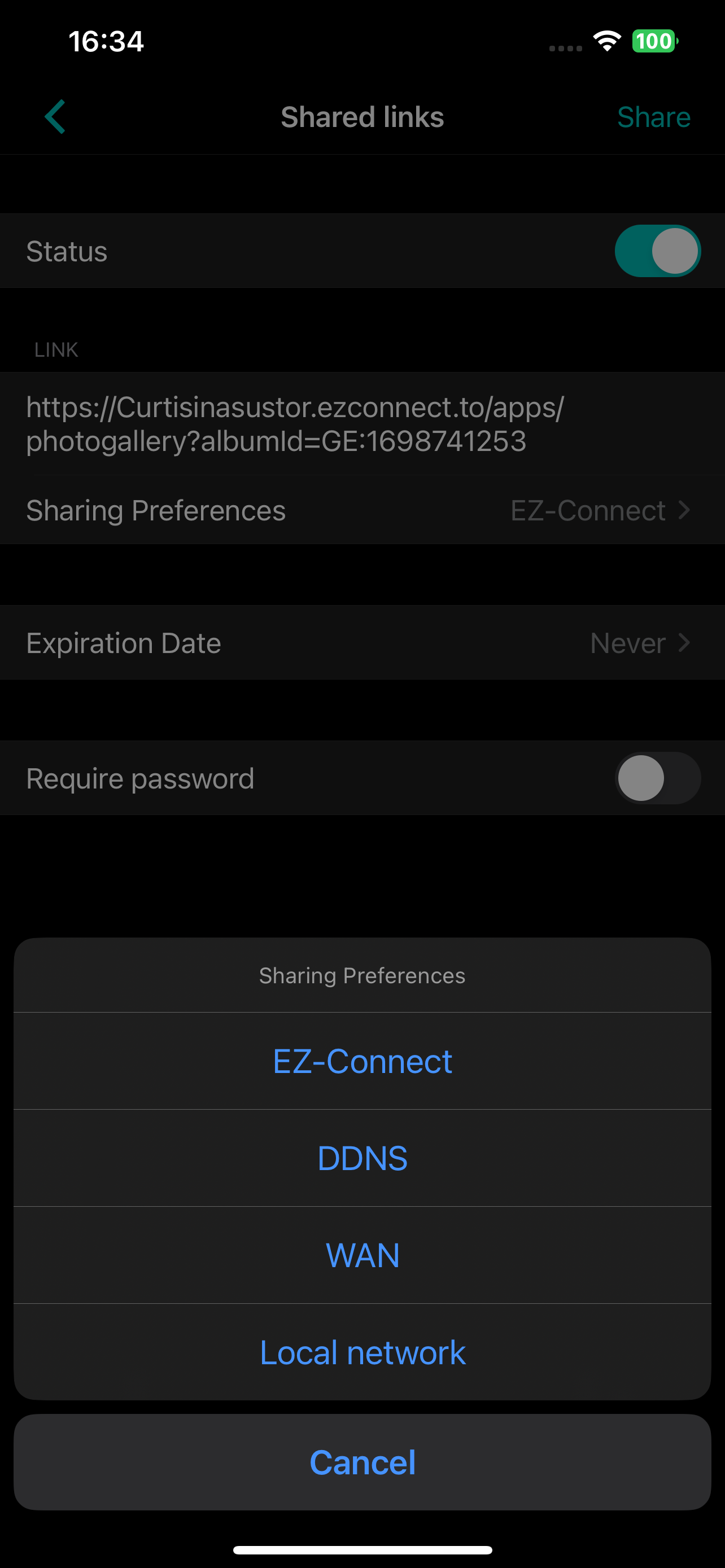Cancel the Sharing Preferences sheet
Screen dimensions: 725x1568
point(362,1462)
